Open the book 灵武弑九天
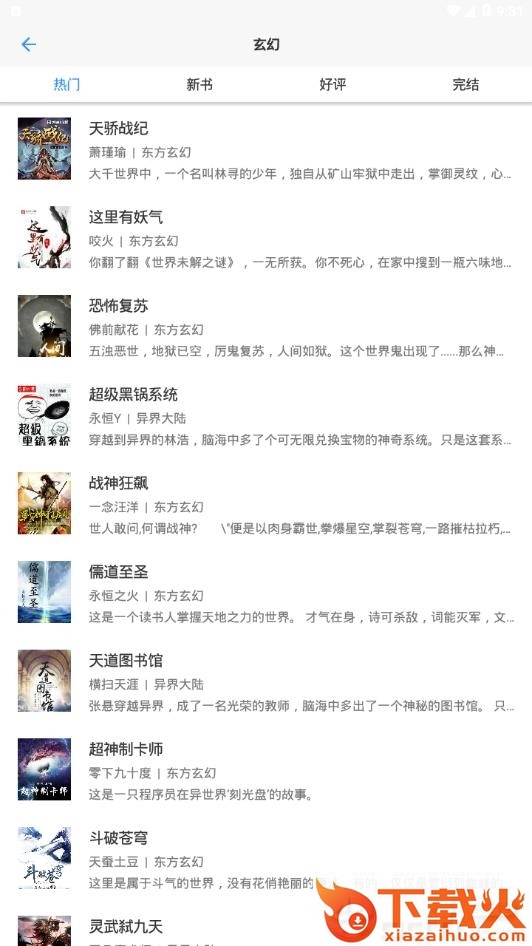Screen dimensions: 532x946 coord(266,925)
